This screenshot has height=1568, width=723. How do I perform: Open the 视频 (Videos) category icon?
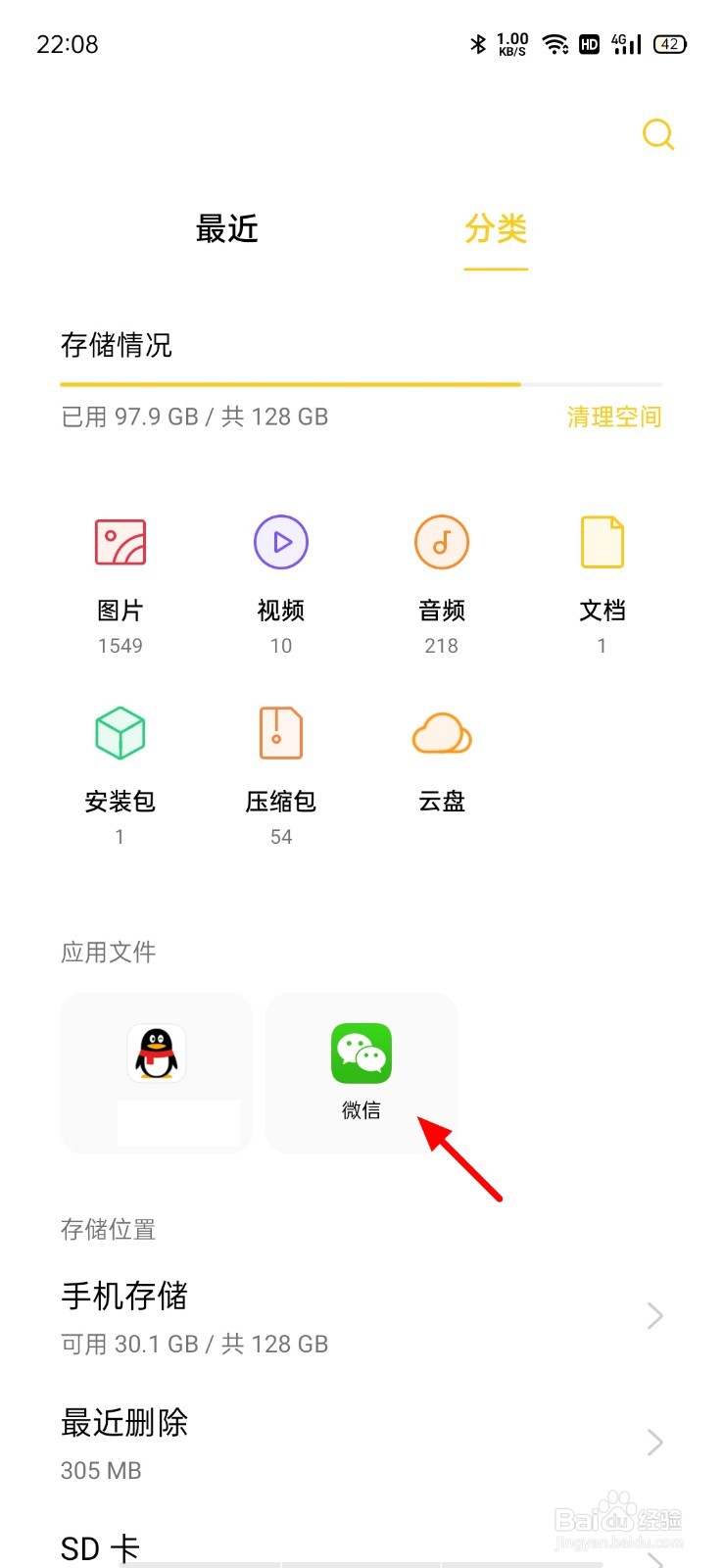click(280, 541)
